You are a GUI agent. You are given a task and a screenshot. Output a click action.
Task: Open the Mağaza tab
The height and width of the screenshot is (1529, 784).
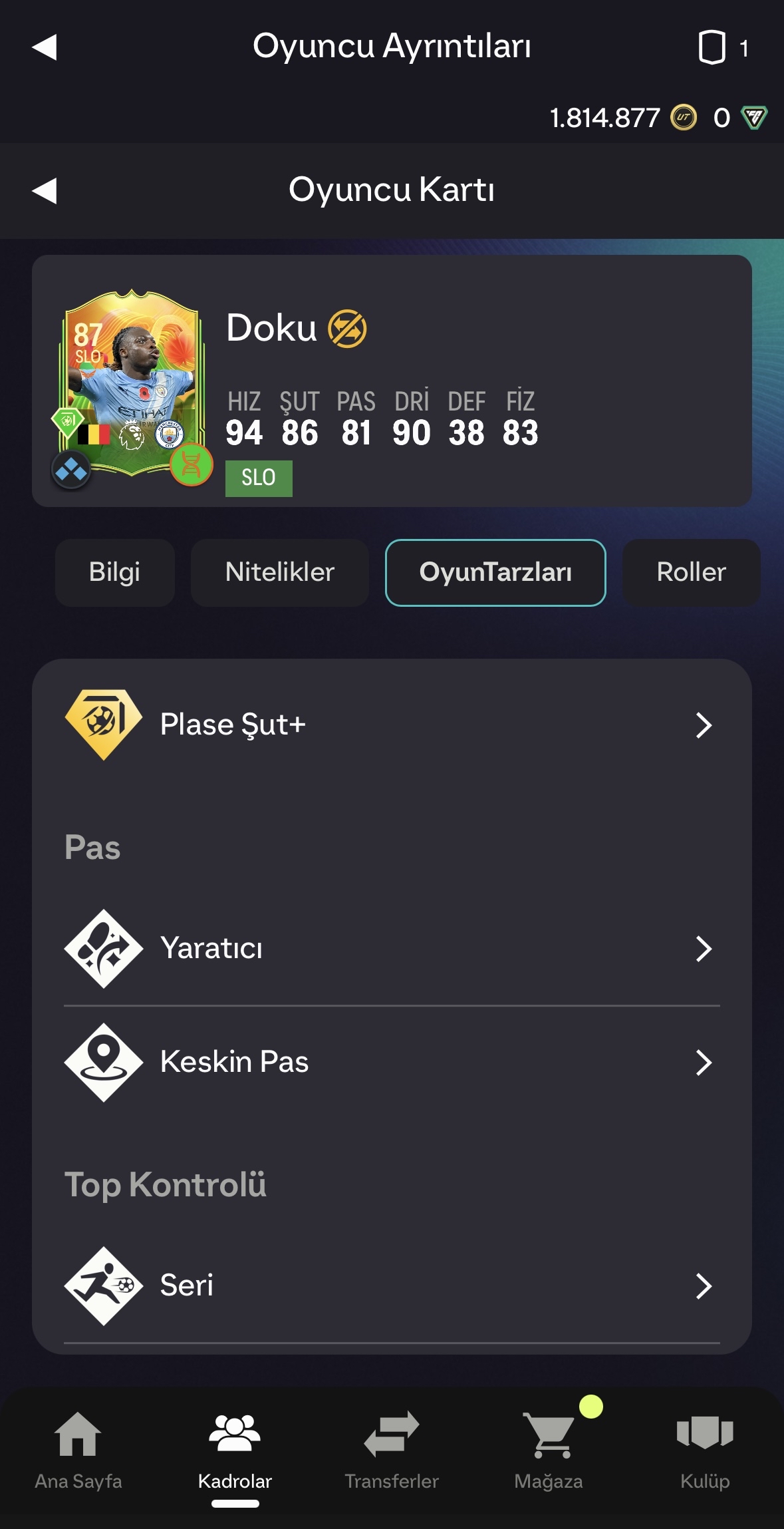549,1450
